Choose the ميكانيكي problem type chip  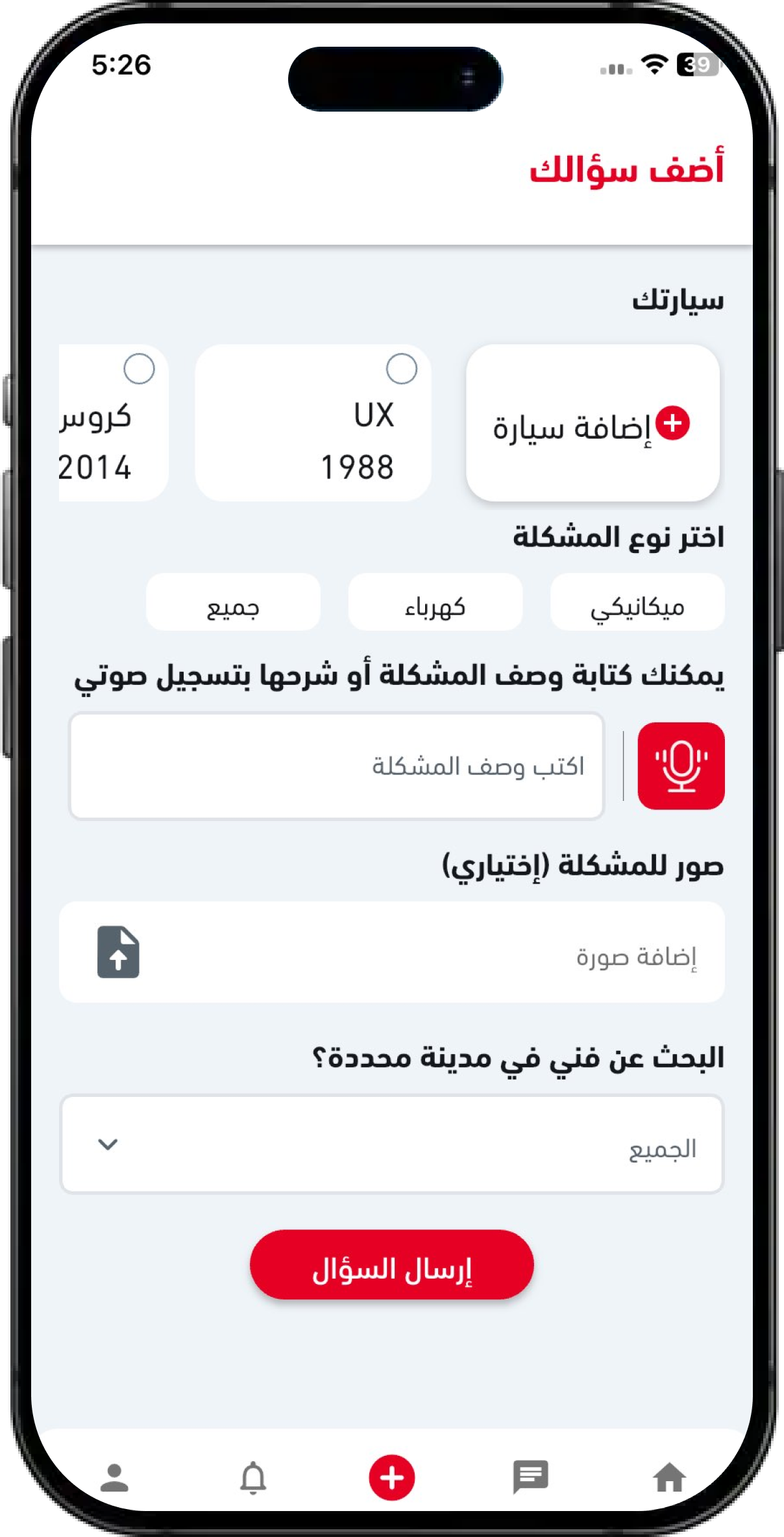(637, 602)
